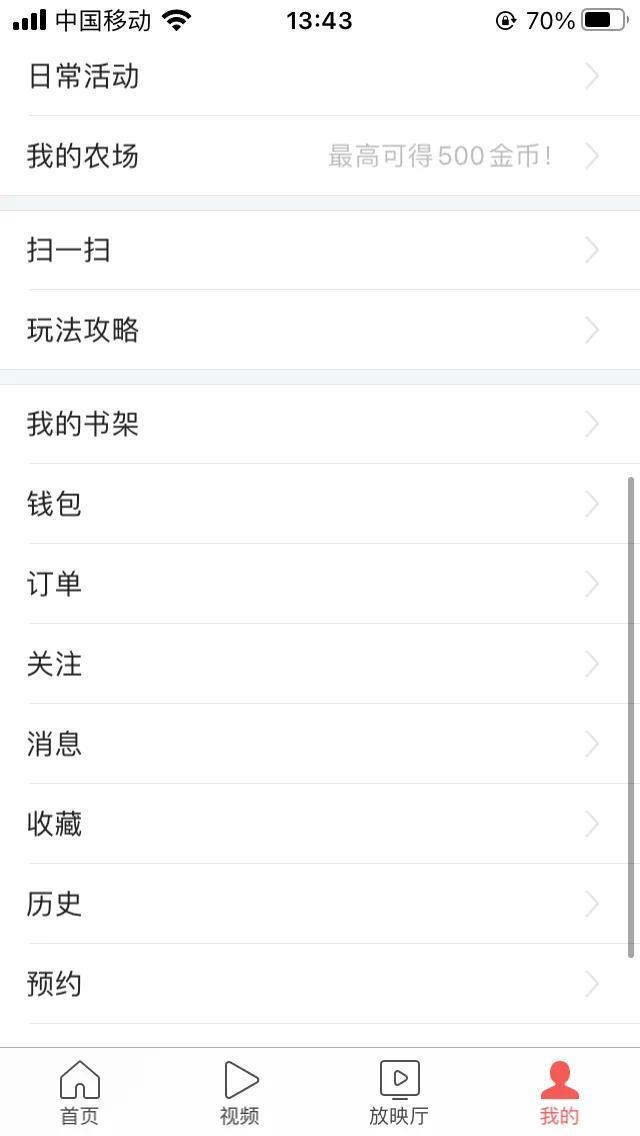Open the 玩法攻略 guide
The height and width of the screenshot is (1136, 640).
[x=320, y=330]
